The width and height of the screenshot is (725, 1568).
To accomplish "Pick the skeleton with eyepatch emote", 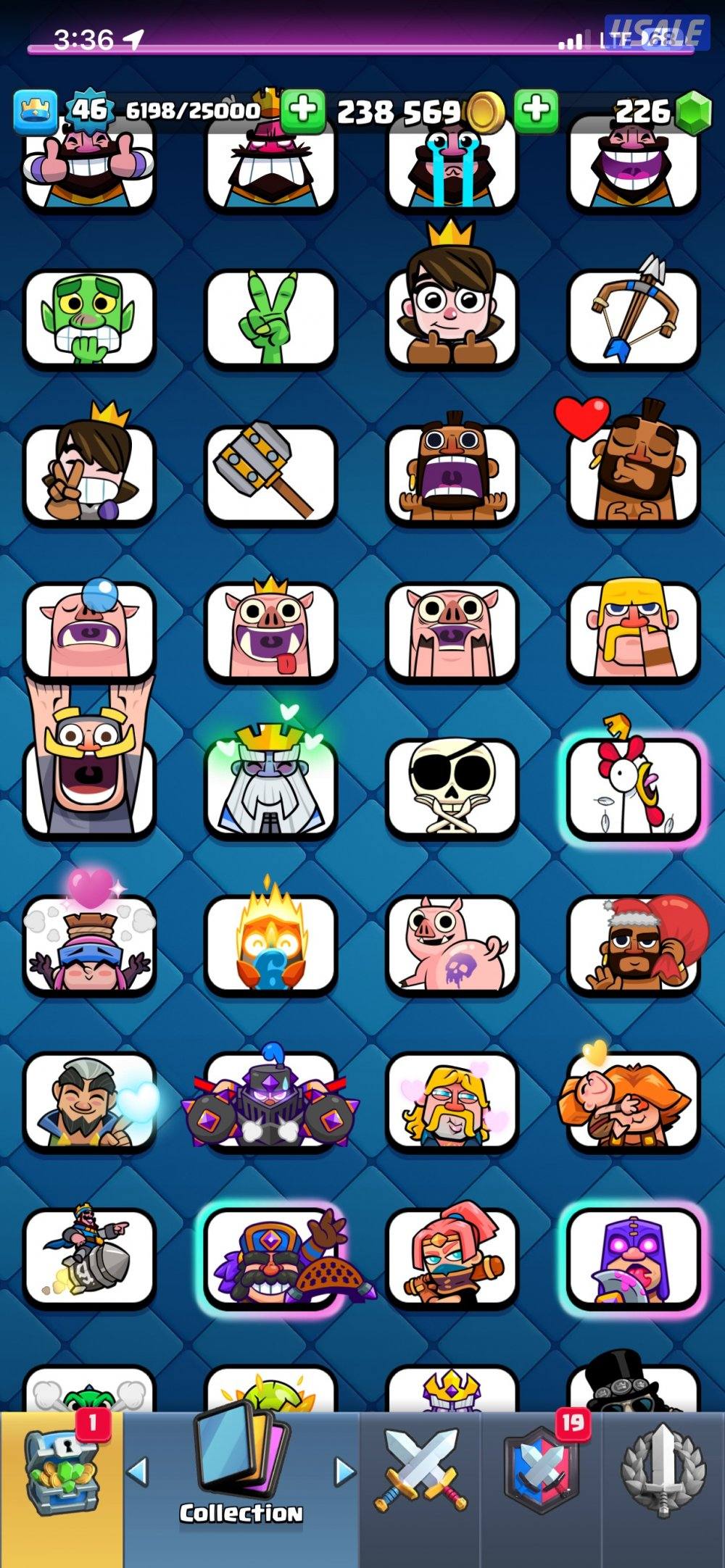I will (452, 785).
